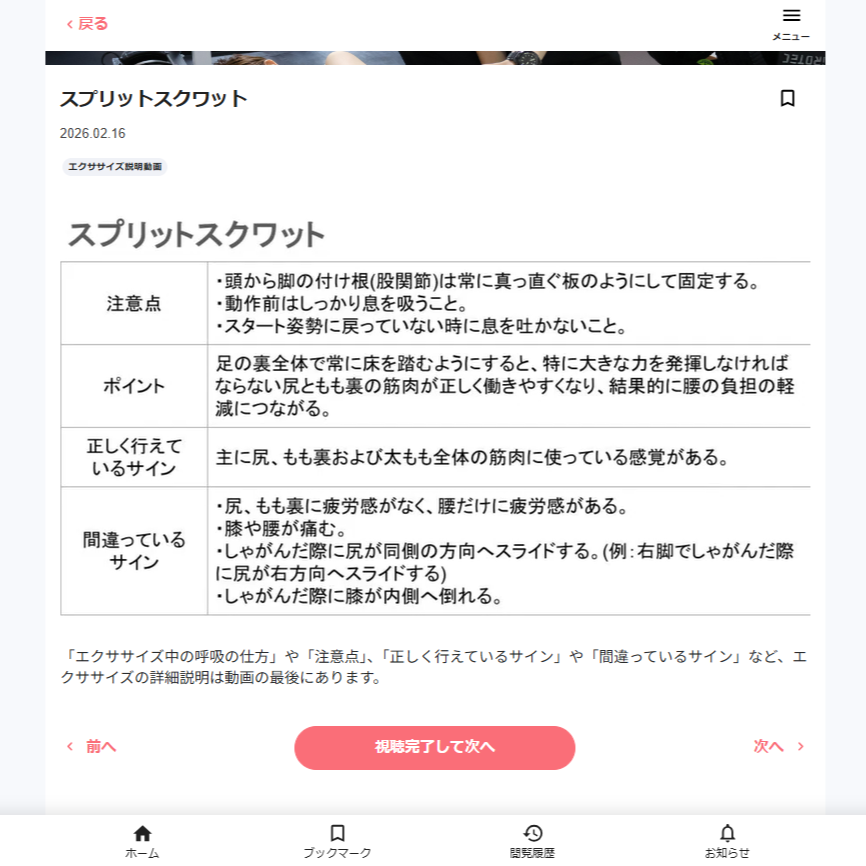
Task: Open the お知らせ notifications tab
Action: (x=727, y=841)
